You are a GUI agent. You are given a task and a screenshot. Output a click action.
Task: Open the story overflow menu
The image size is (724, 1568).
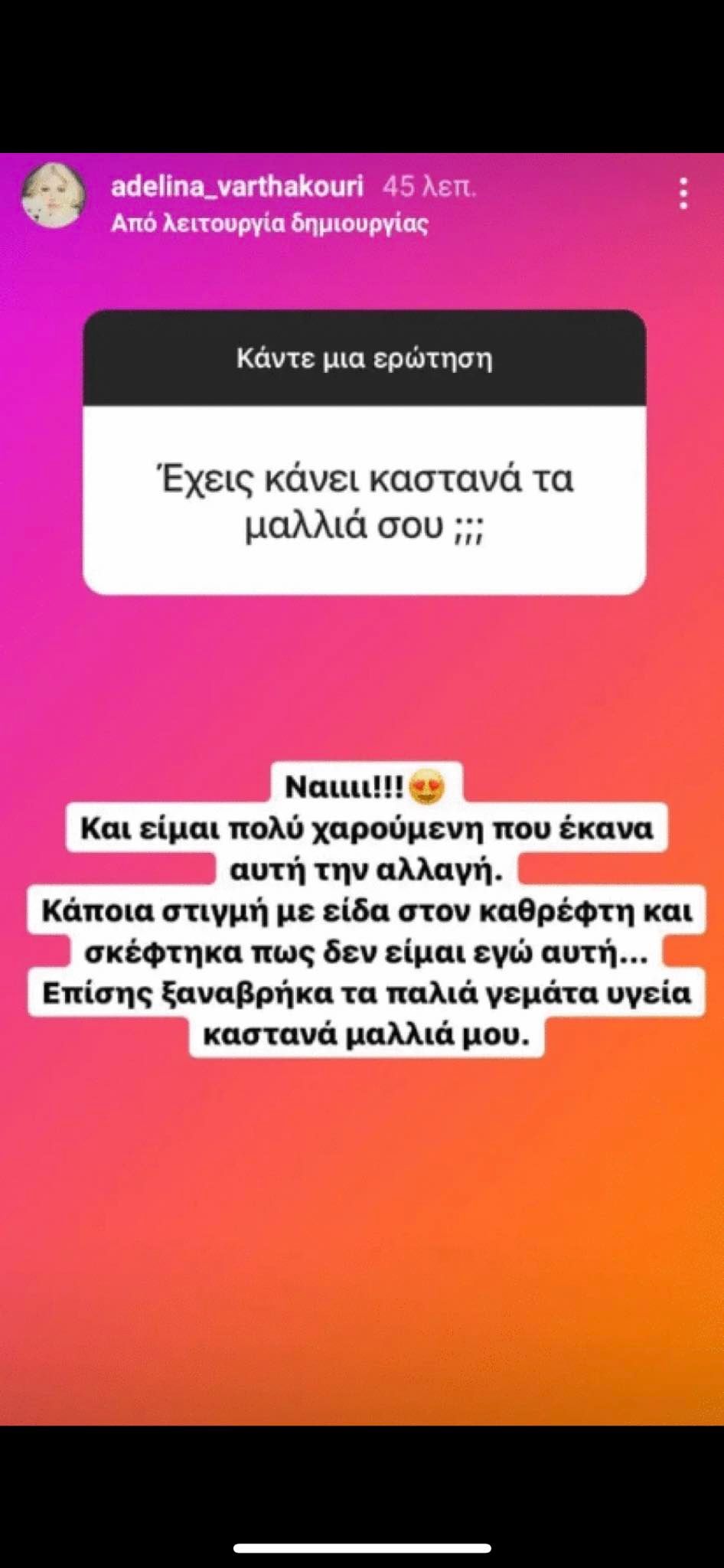(683, 194)
